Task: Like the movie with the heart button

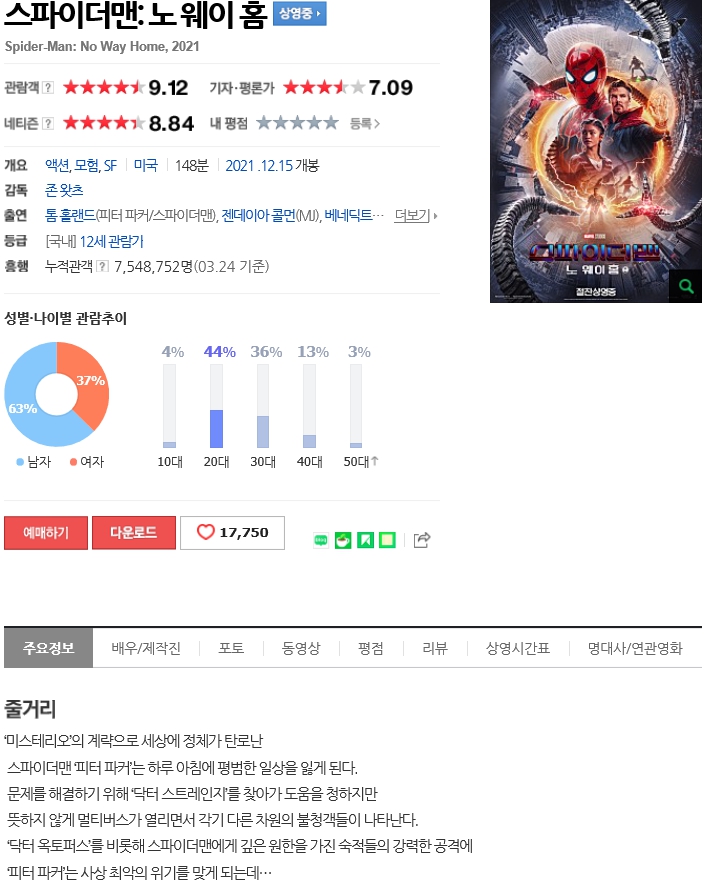Action: (232, 533)
